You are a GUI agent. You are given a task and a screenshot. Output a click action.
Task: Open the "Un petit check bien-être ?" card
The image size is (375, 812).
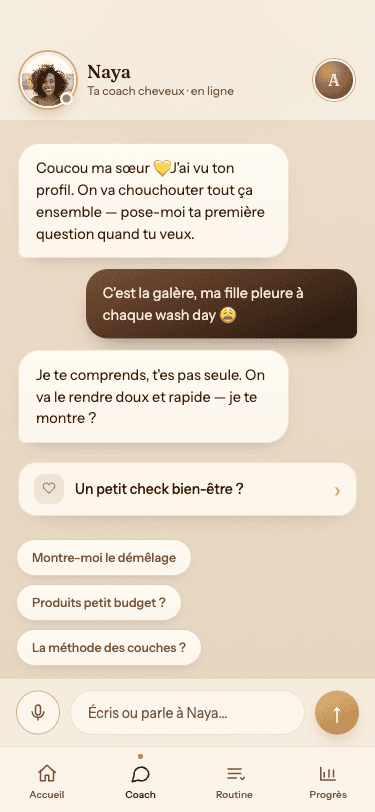(188, 489)
